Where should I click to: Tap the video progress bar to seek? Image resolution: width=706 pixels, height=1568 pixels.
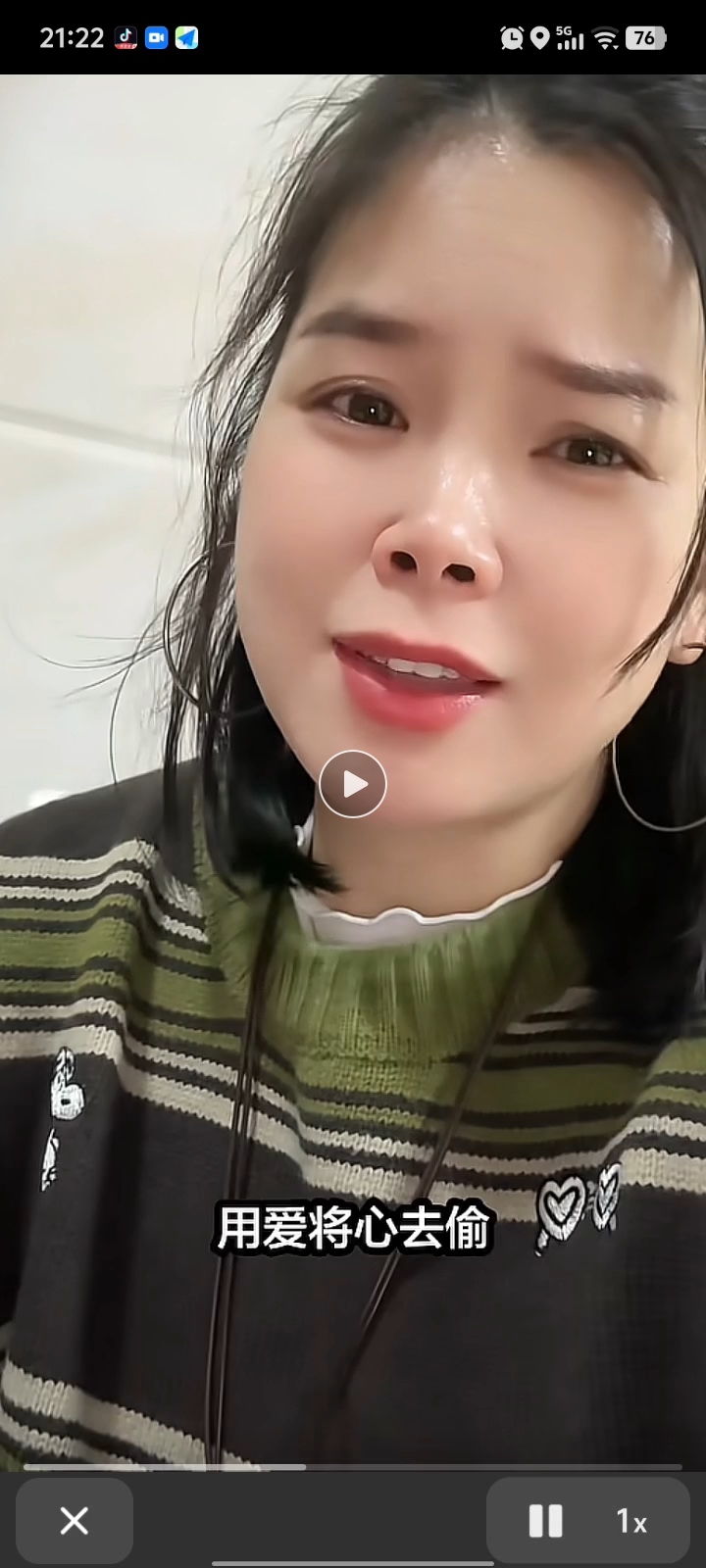click(x=353, y=1467)
